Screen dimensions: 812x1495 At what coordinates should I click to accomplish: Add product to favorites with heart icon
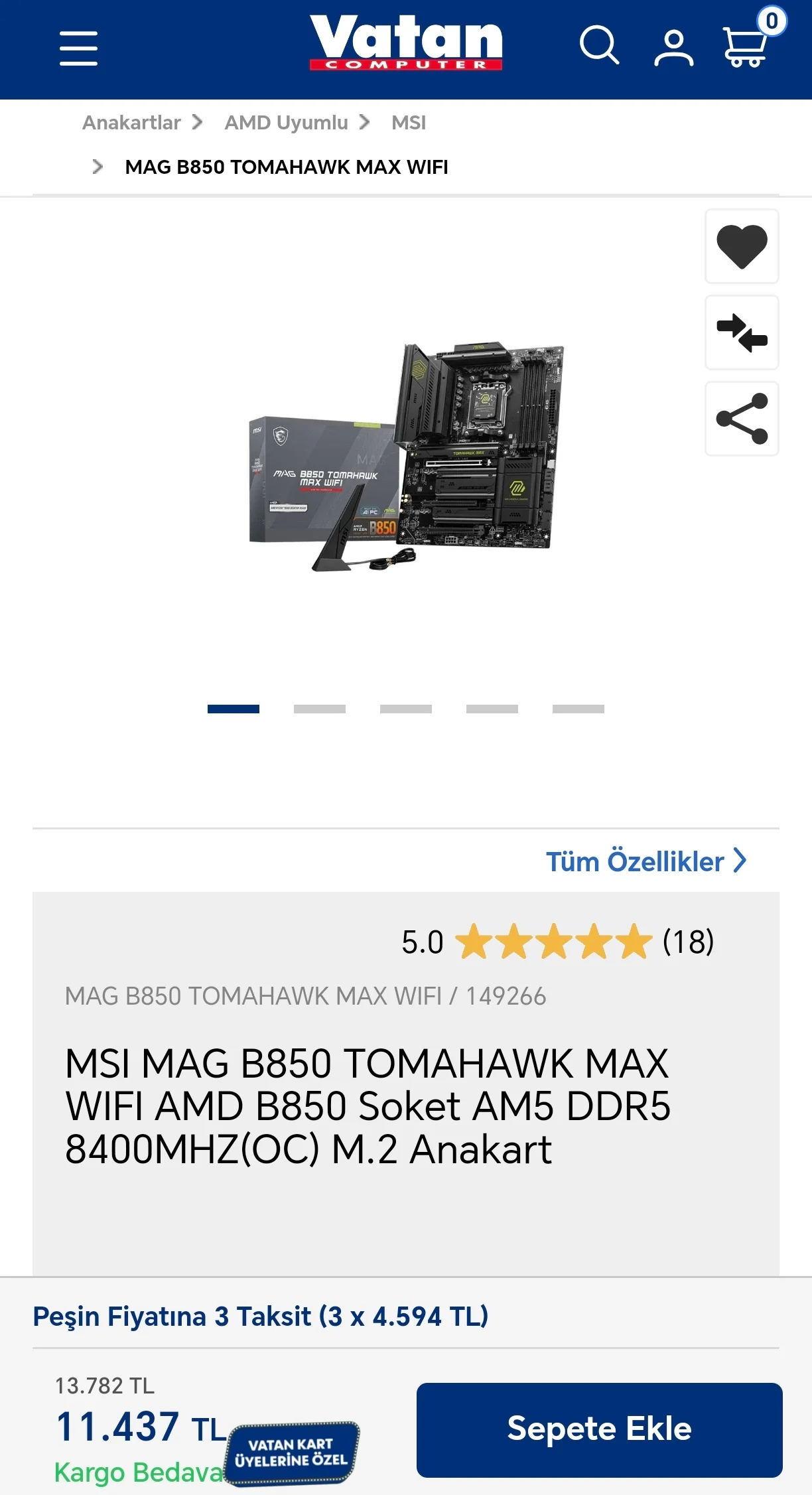pyautogui.click(x=742, y=246)
